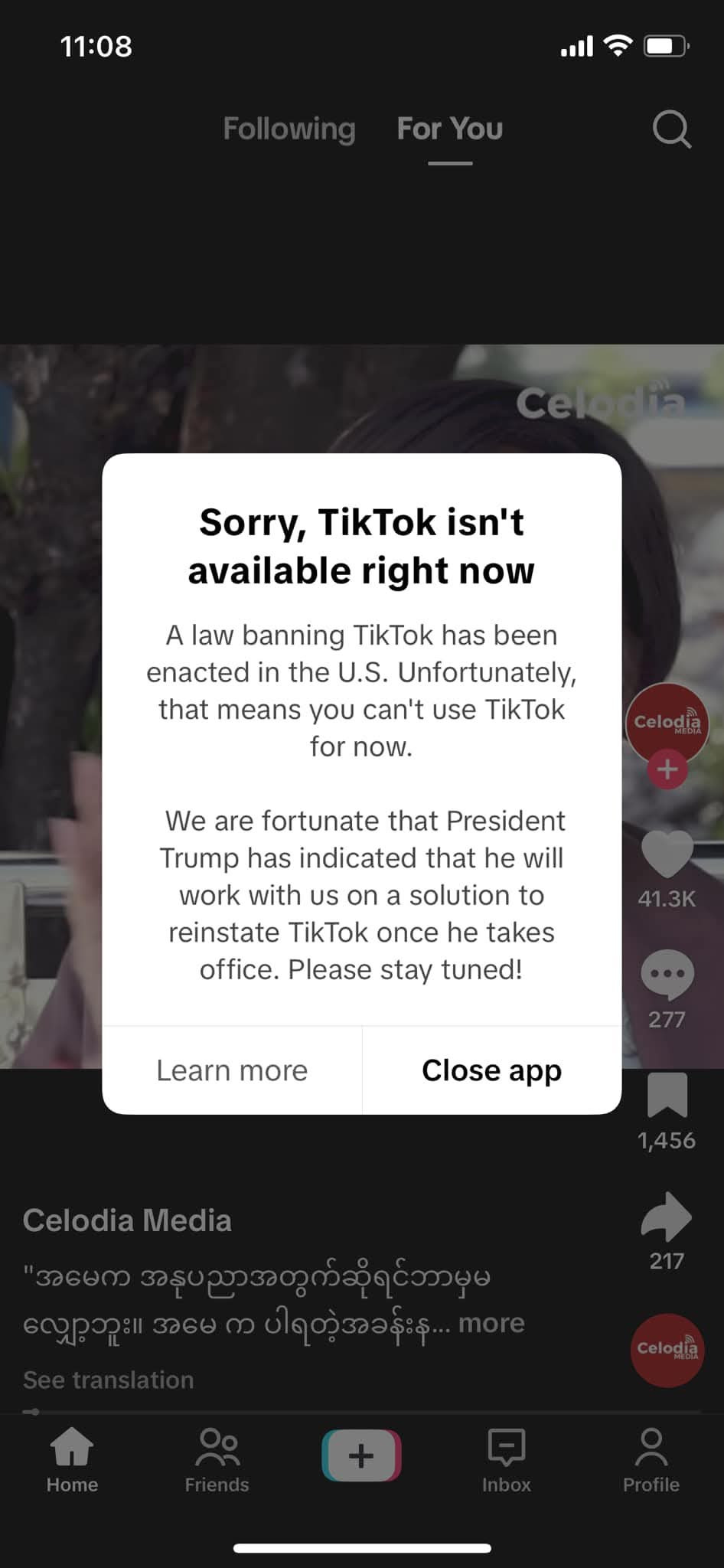The image size is (724, 1568).
Task: Create a new video post
Action: coord(361,1455)
